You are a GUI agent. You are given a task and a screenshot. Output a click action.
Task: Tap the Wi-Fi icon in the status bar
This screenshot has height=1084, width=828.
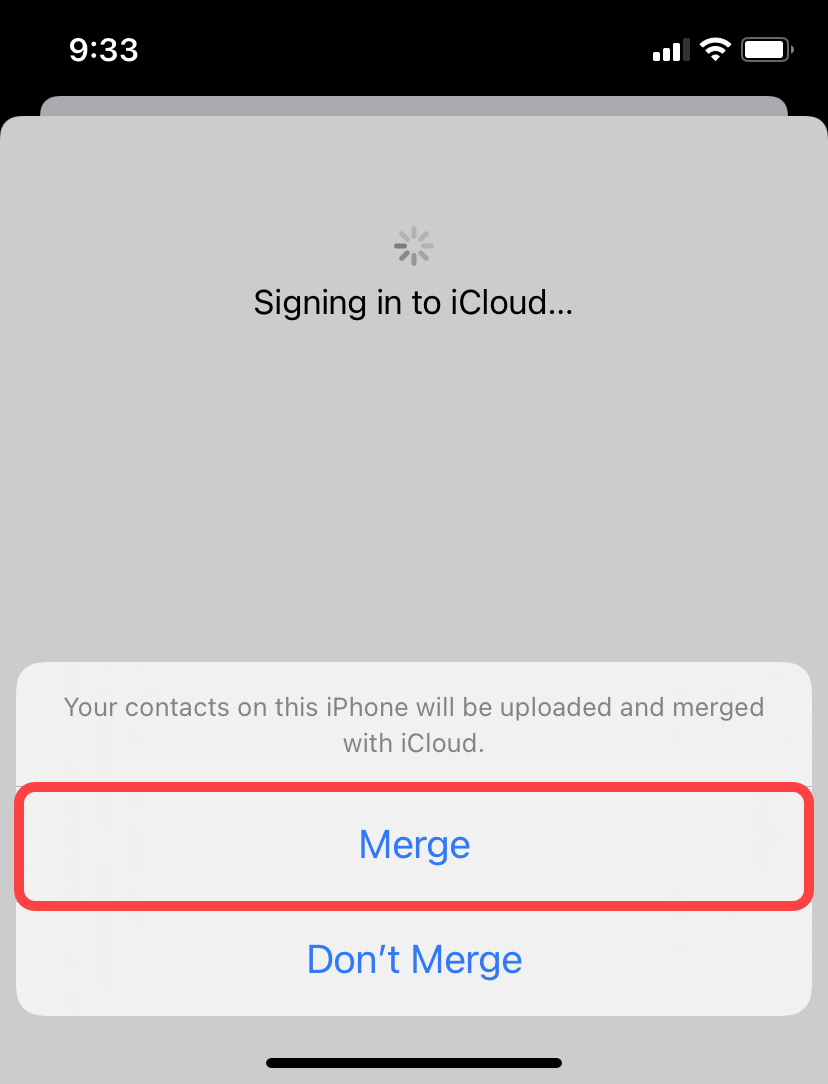click(714, 49)
